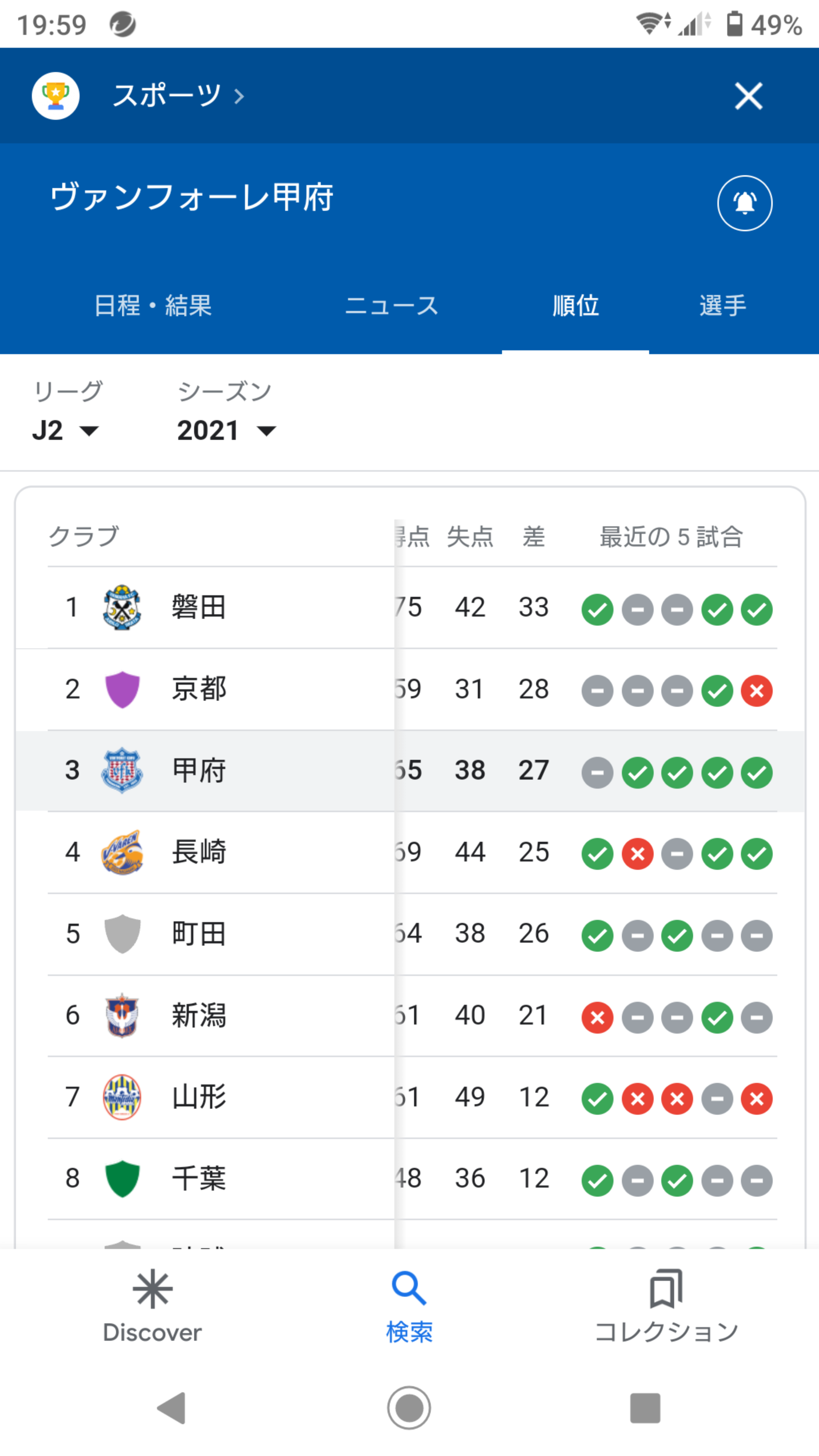Enable notifications bell for ヴァンフォーレ甲府
Image resolution: width=819 pixels, height=1456 pixels.
tap(744, 203)
